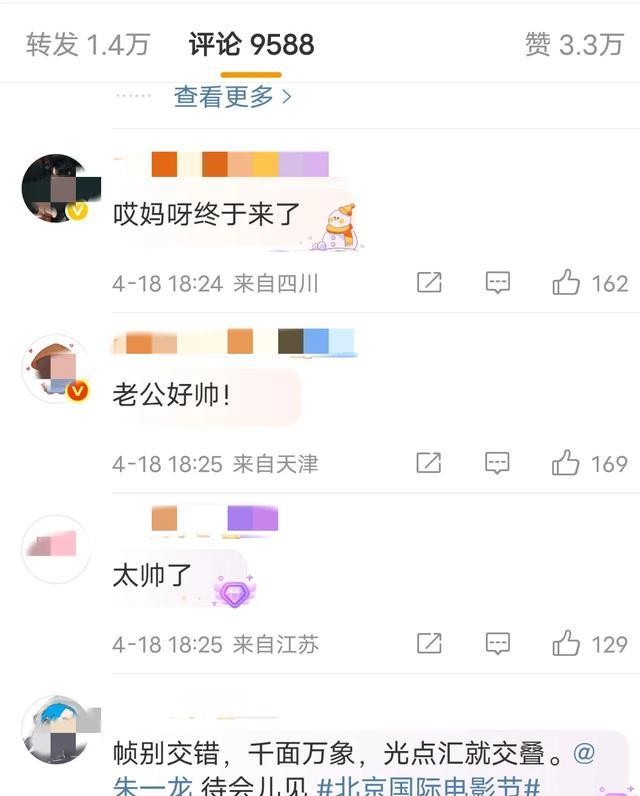640x796 pixels.
Task: Switch to the 转发 1.4万 tab
Action: pyautogui.click(x=87, y=44)
